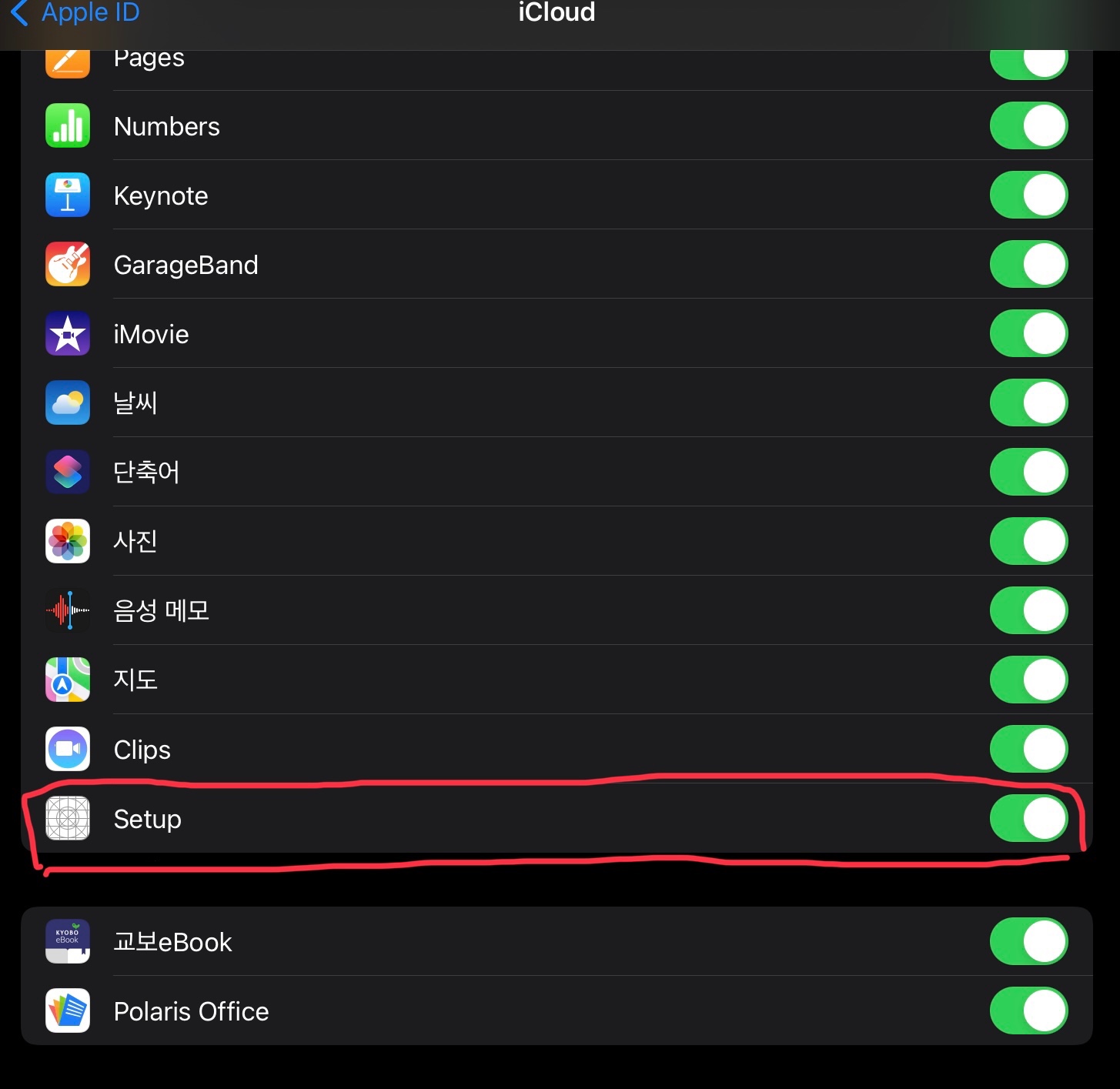Turn off the Setup toggle
The image size is (1120, 1089).
pos(1028,819)
